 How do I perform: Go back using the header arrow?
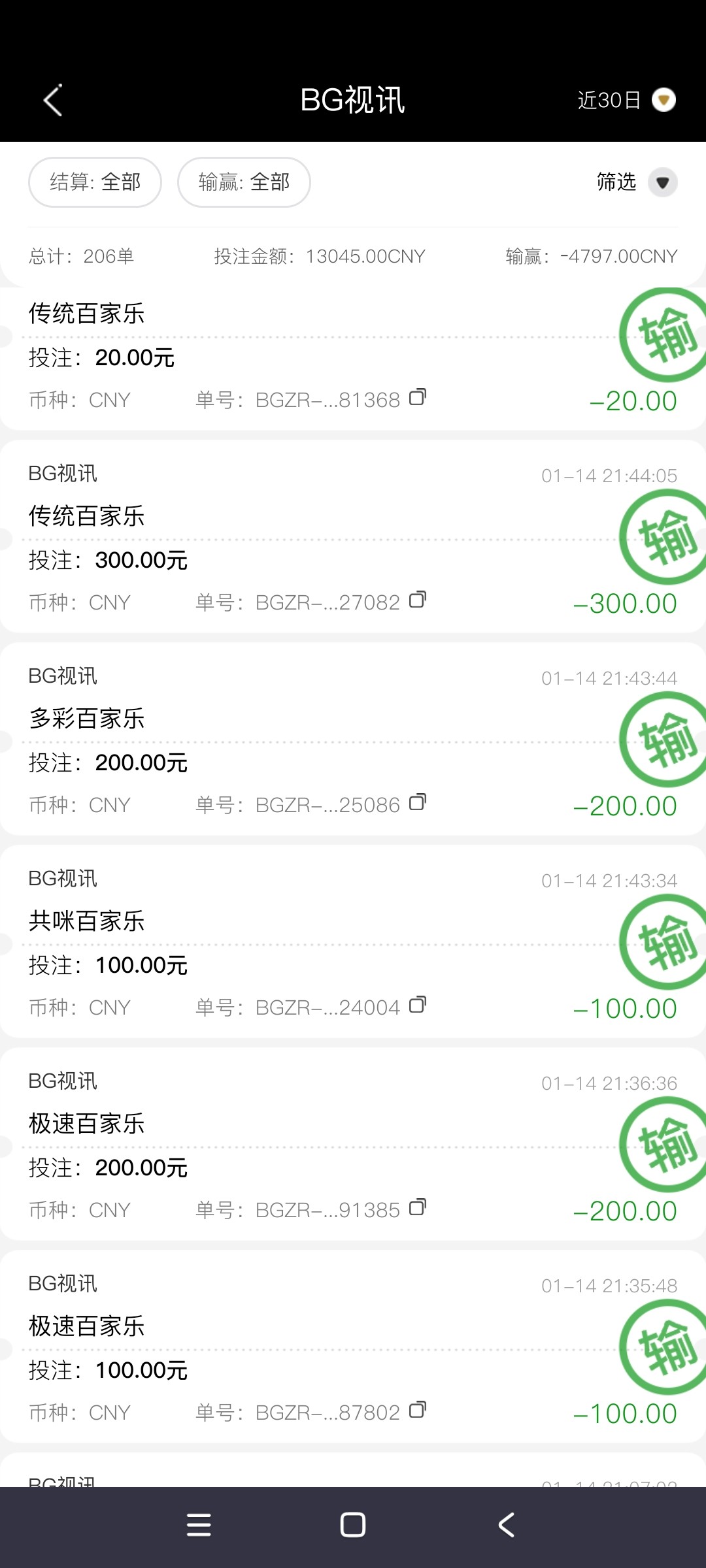click(54, 101)
